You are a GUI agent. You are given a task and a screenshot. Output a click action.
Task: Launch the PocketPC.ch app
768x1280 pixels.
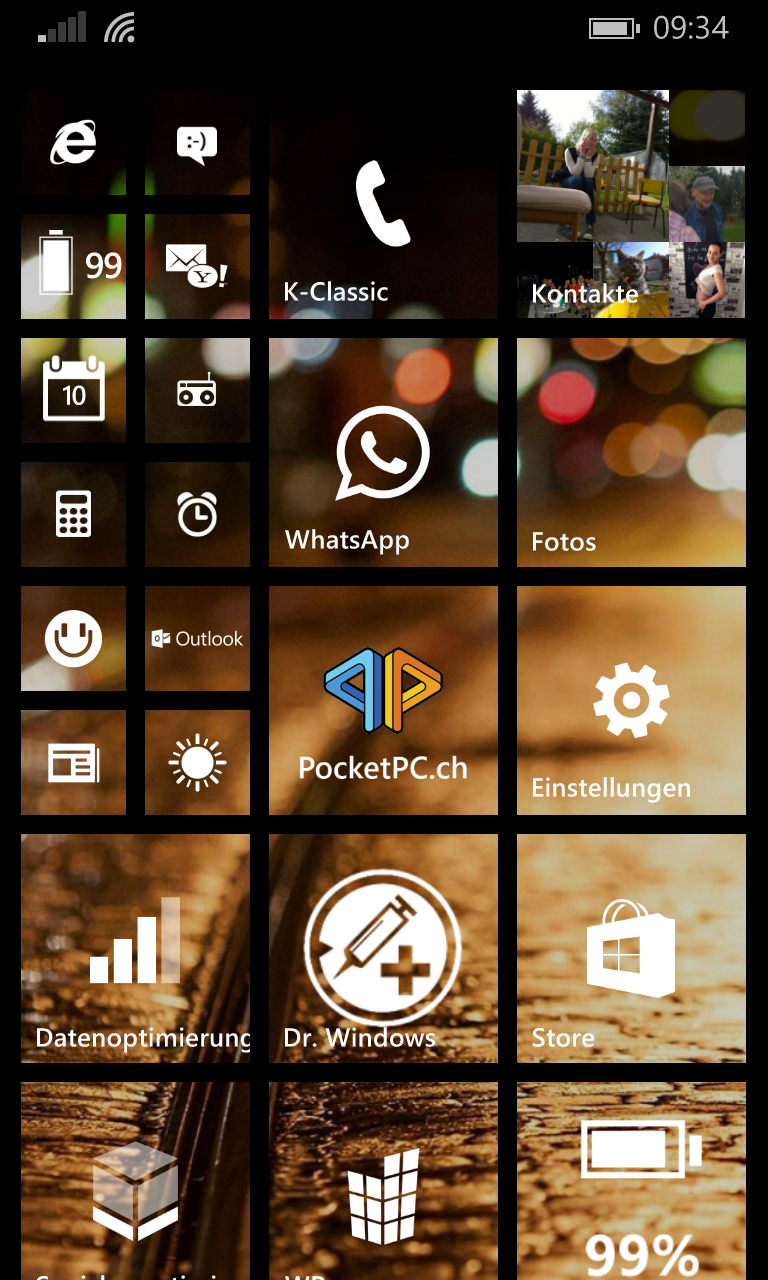(x=383, y=700)
